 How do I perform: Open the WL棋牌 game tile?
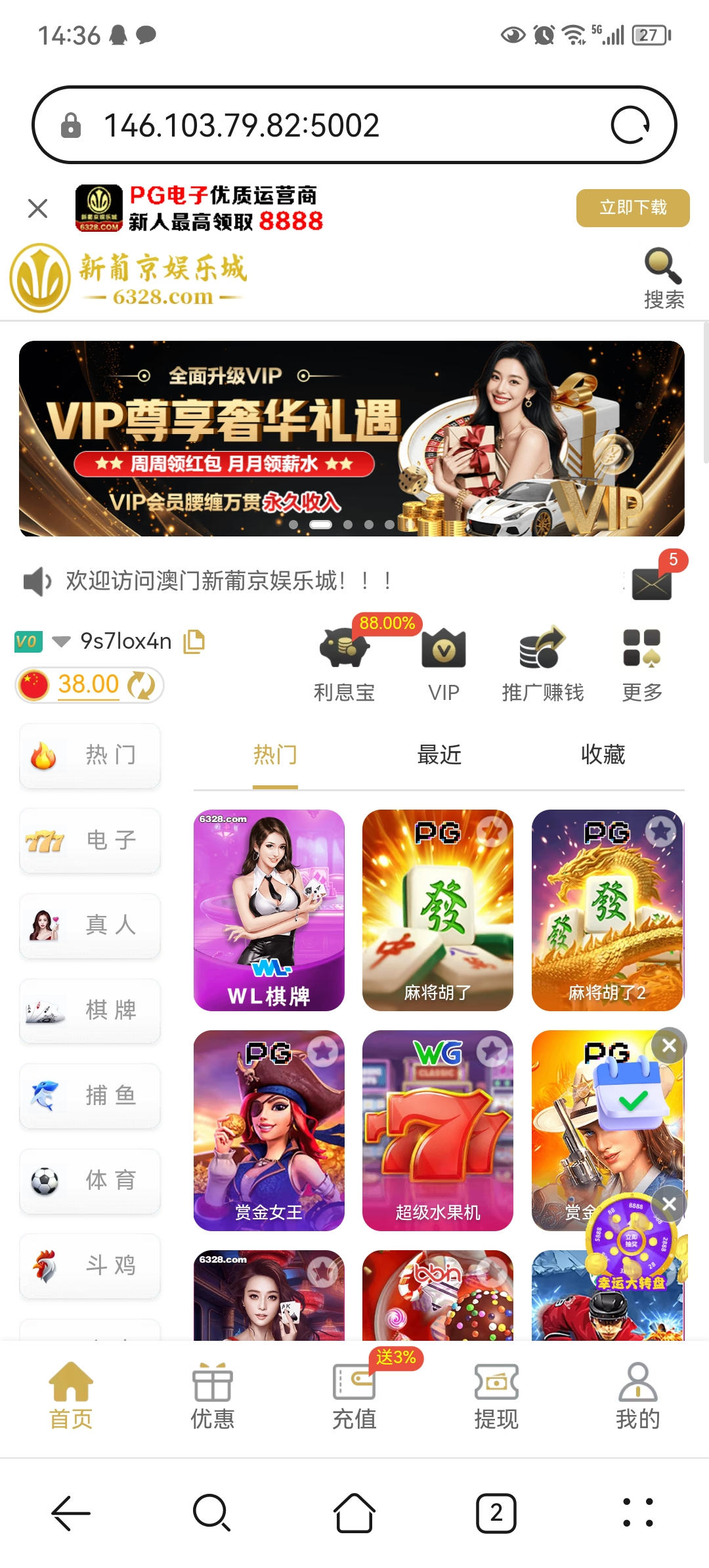269,910
